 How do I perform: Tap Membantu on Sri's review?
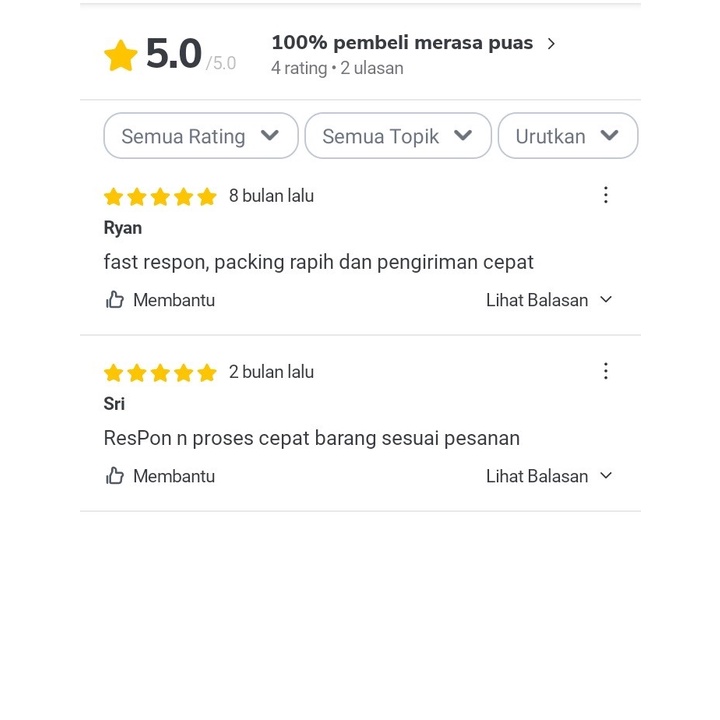coord(160,476)
